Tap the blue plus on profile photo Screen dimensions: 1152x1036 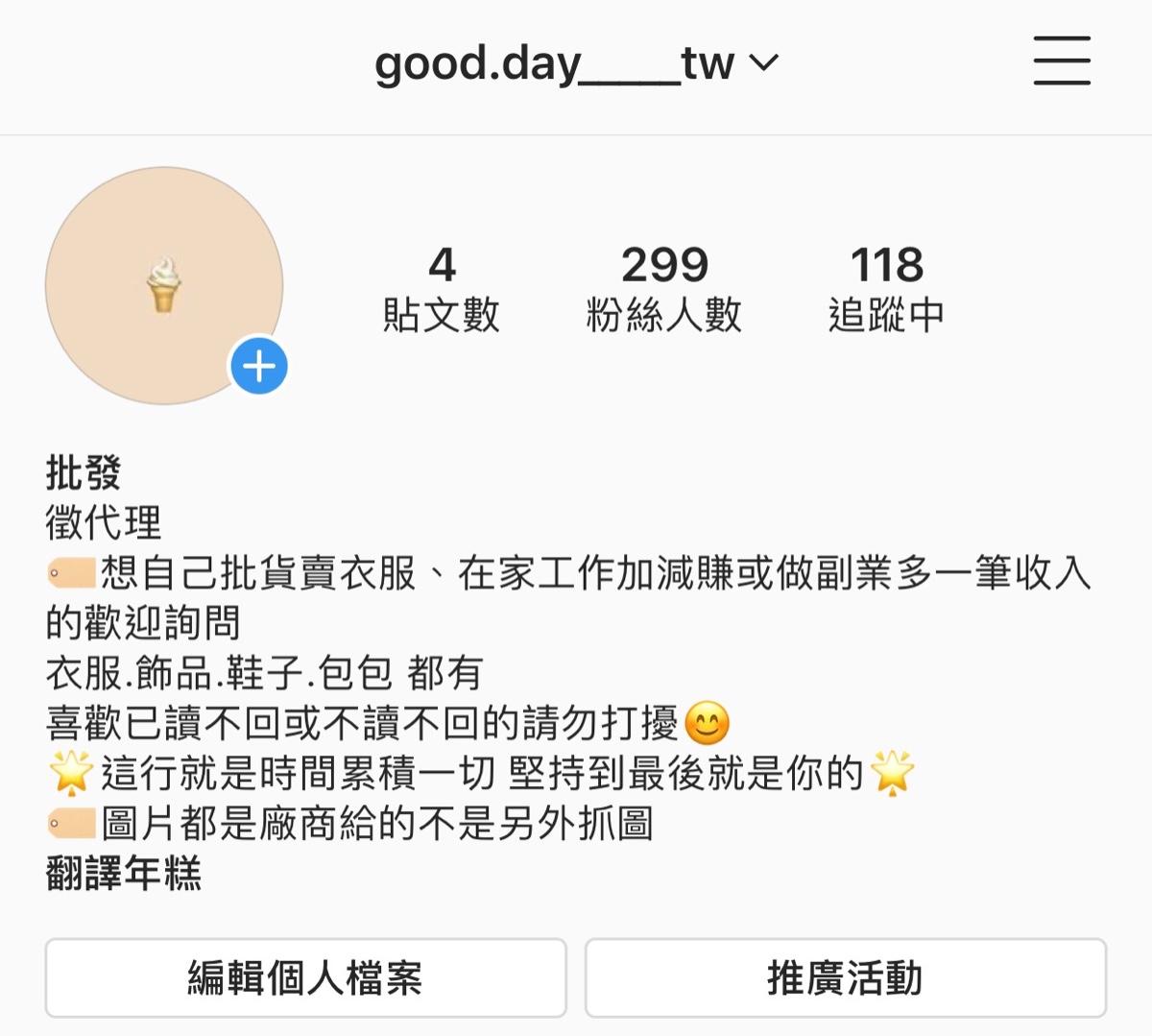click(x=259, y=366)
